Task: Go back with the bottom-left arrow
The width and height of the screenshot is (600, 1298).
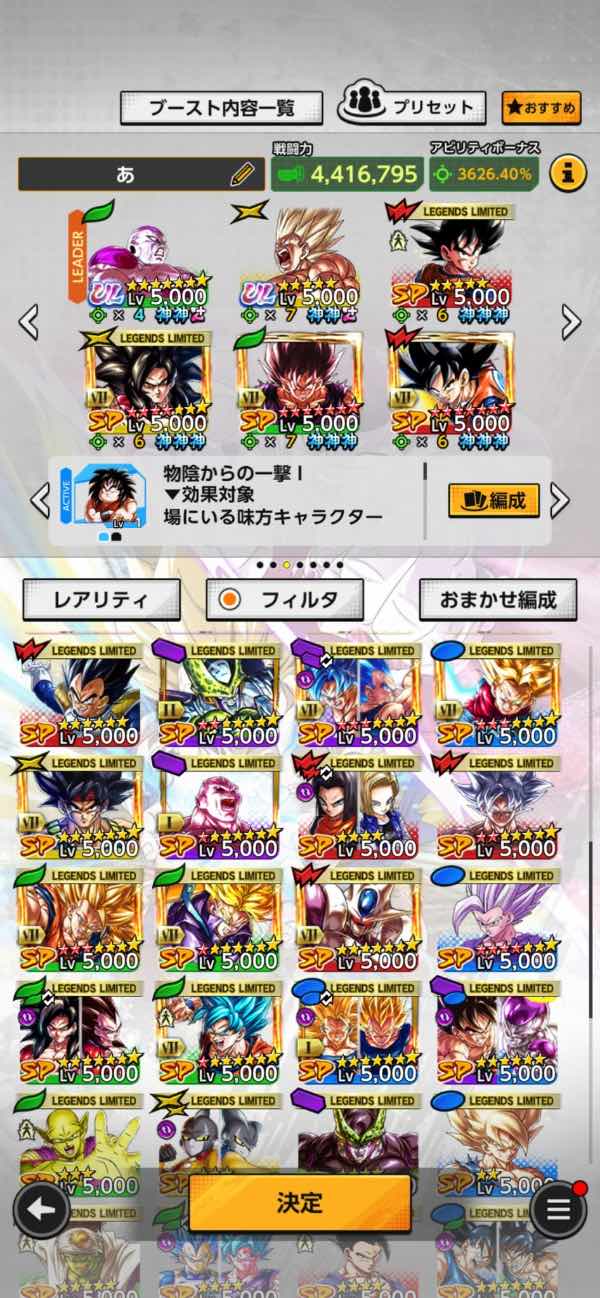Action: coord(41,1210)
